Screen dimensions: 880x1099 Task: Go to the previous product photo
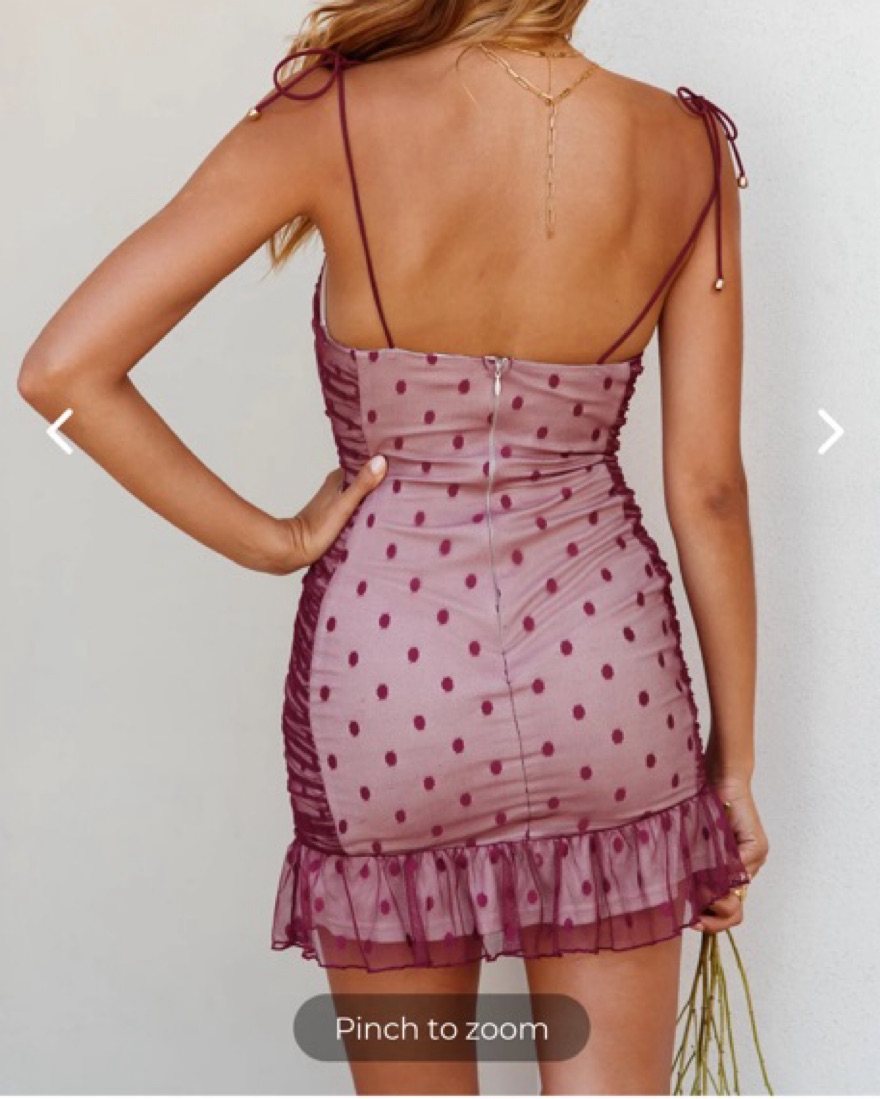point(60,431)
